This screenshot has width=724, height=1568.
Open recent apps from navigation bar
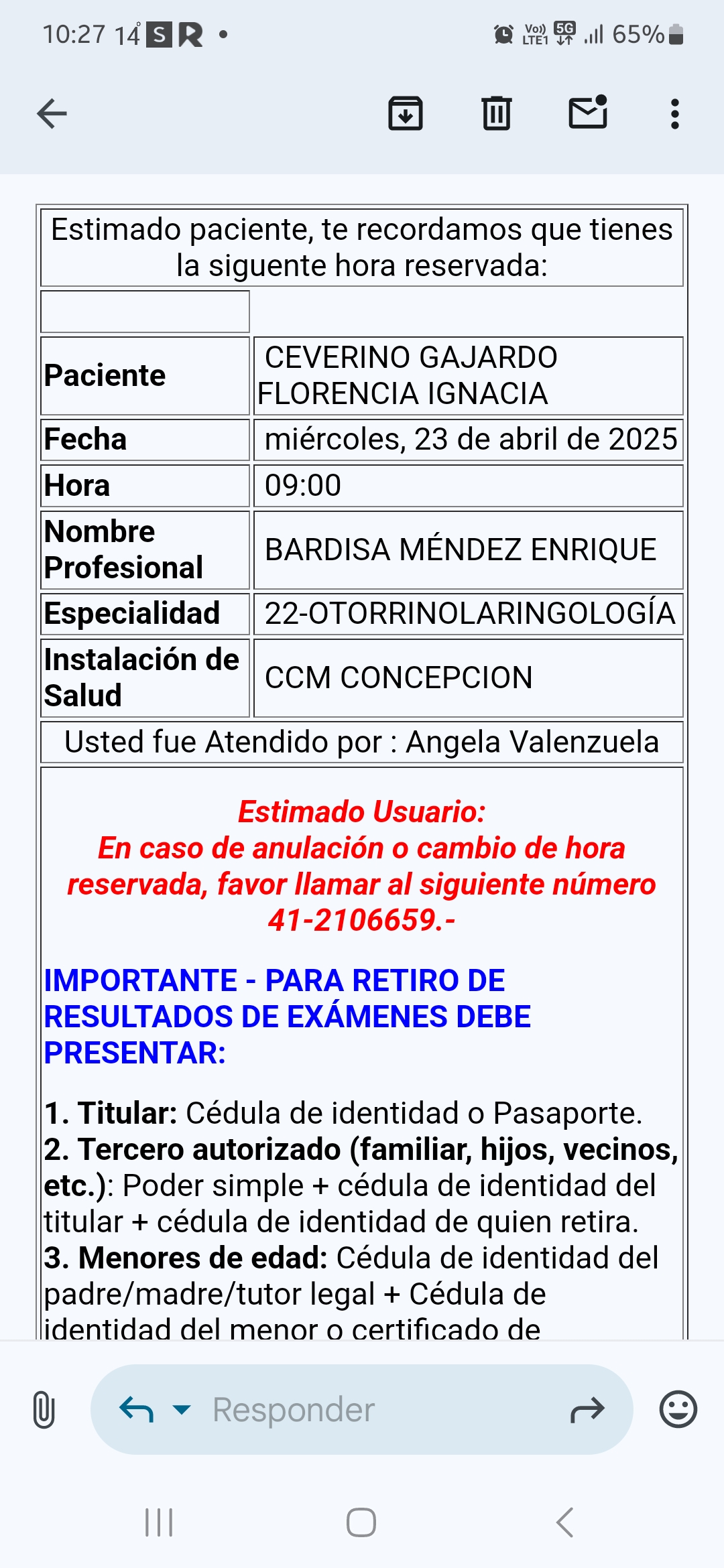click(x=159, y=1522)
